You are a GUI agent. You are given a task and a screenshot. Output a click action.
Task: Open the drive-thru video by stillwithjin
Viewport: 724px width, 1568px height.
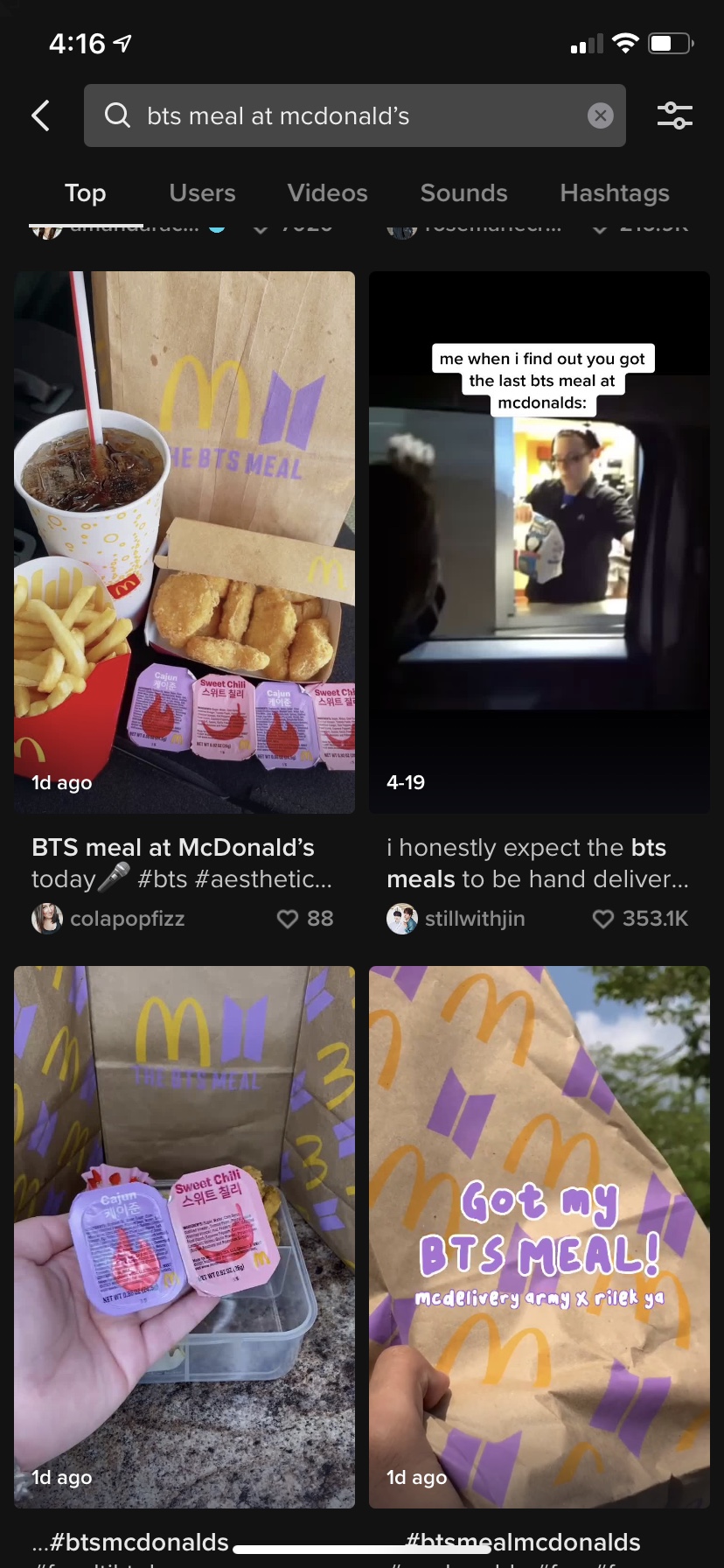click(539, 542)
